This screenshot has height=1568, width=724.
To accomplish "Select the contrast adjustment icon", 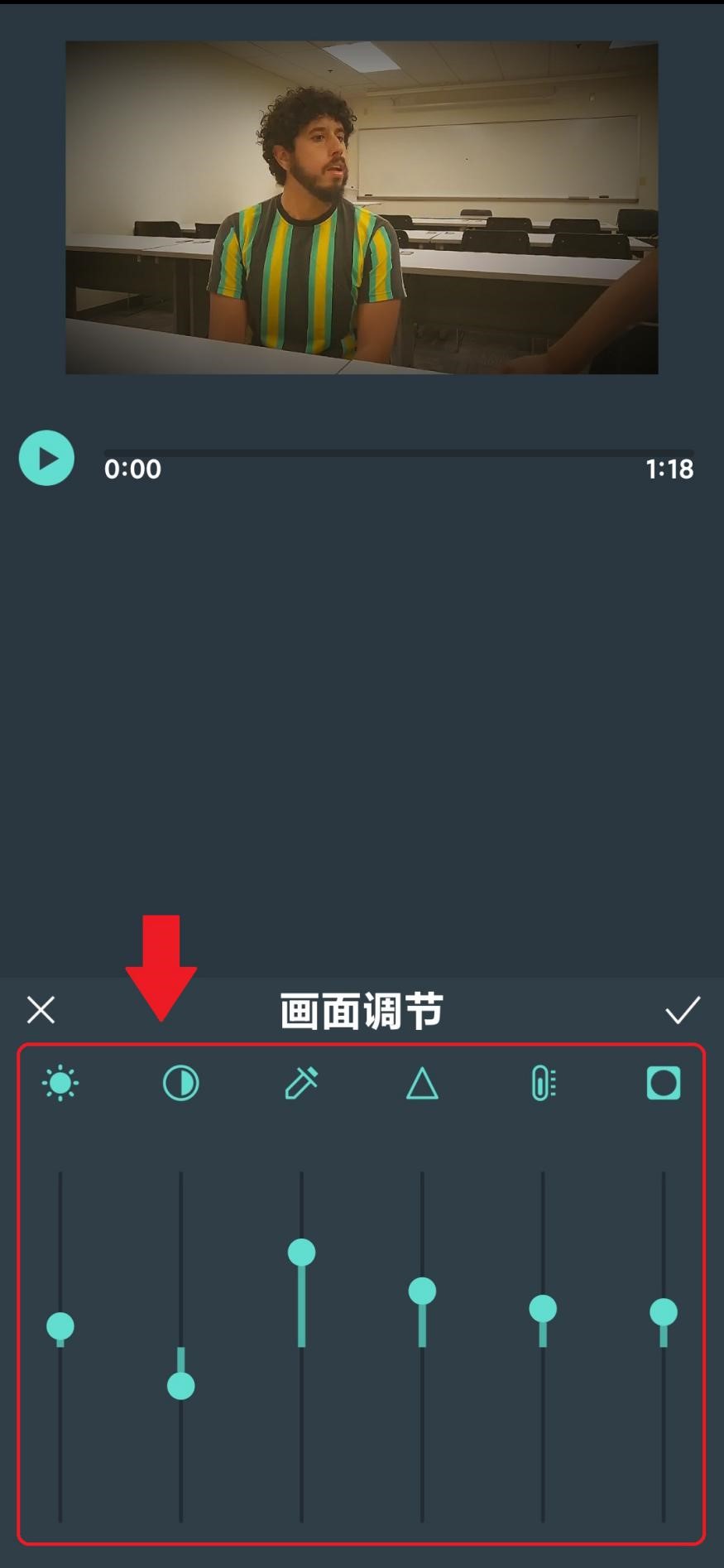I will (x=180, y=1083).
